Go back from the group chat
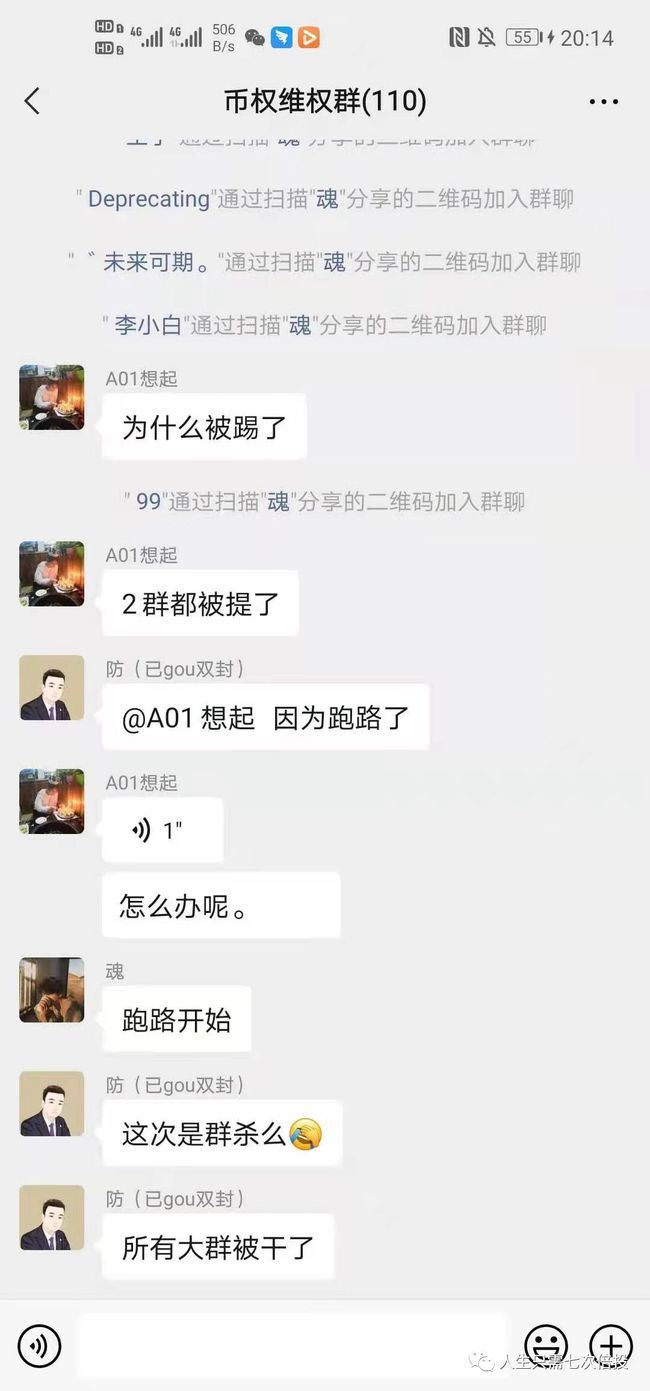650x1391 pixels. tap(32, 101)
